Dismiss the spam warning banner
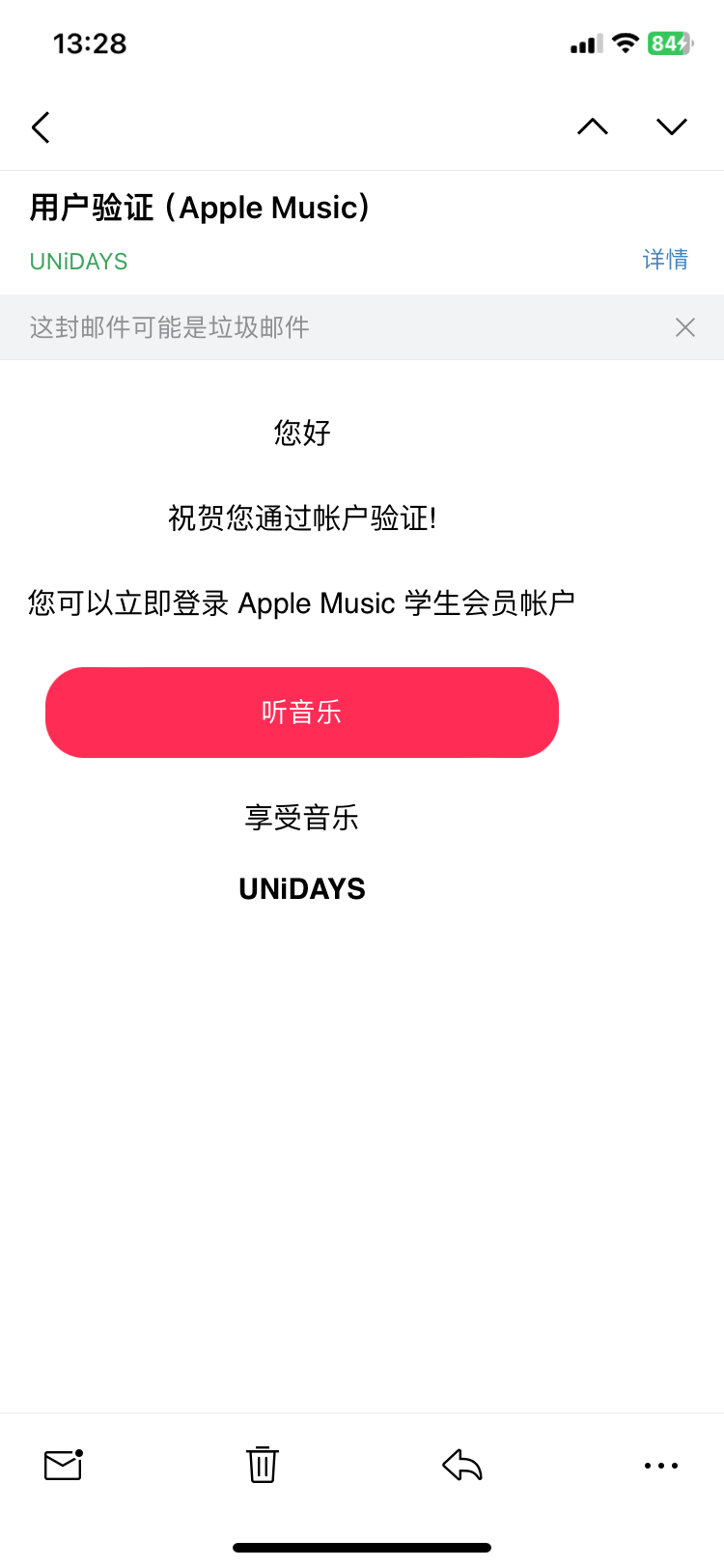 [x=685, y=327]
